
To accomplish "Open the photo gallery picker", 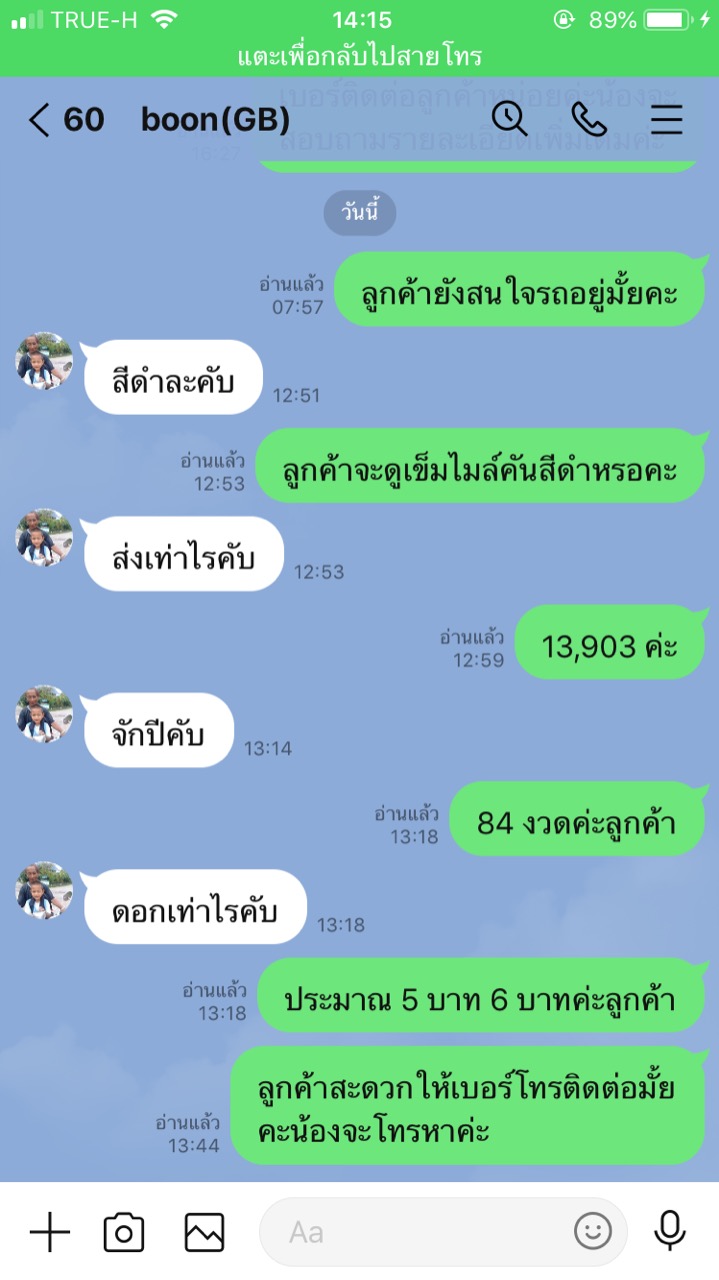I will pos(203,1232).
